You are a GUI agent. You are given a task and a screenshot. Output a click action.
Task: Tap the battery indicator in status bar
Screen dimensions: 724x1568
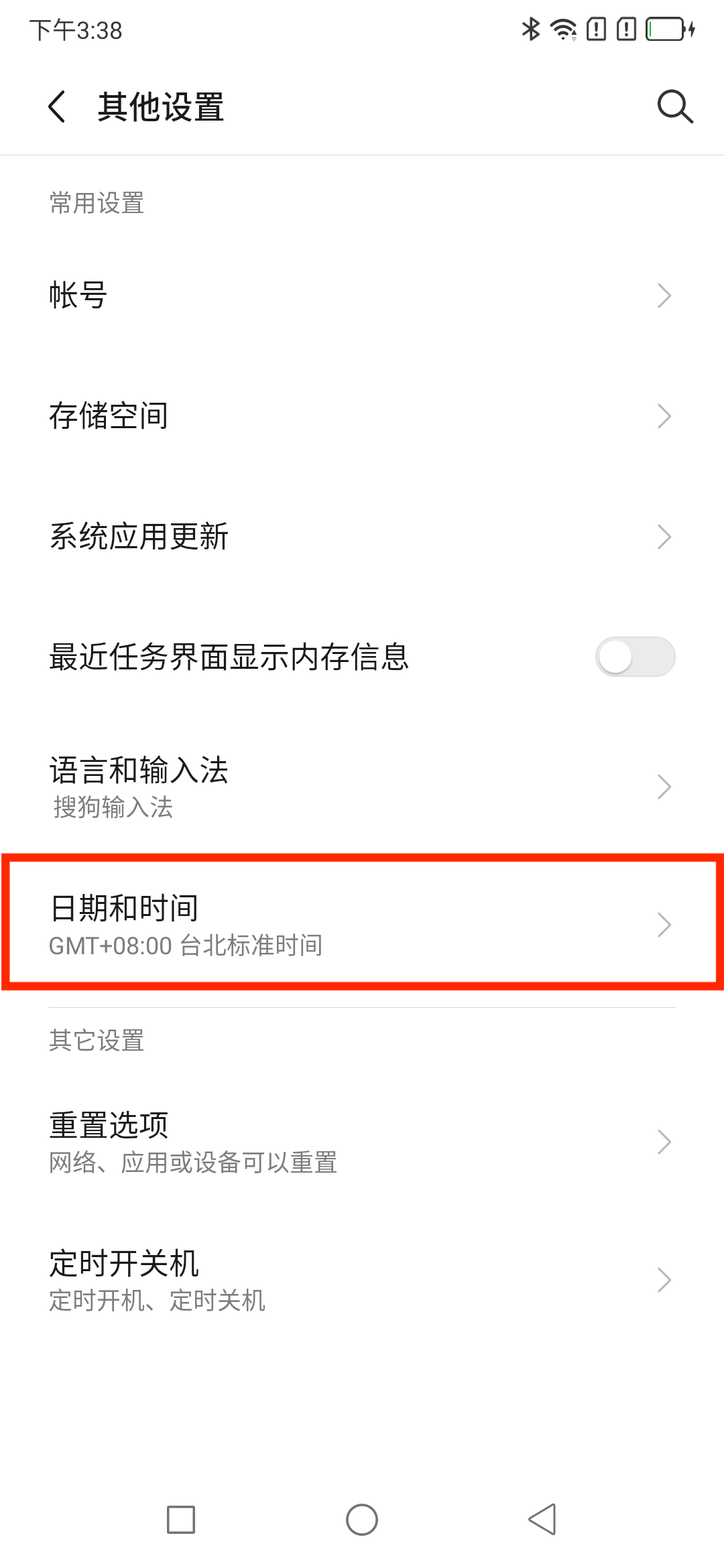pos(664,29)
